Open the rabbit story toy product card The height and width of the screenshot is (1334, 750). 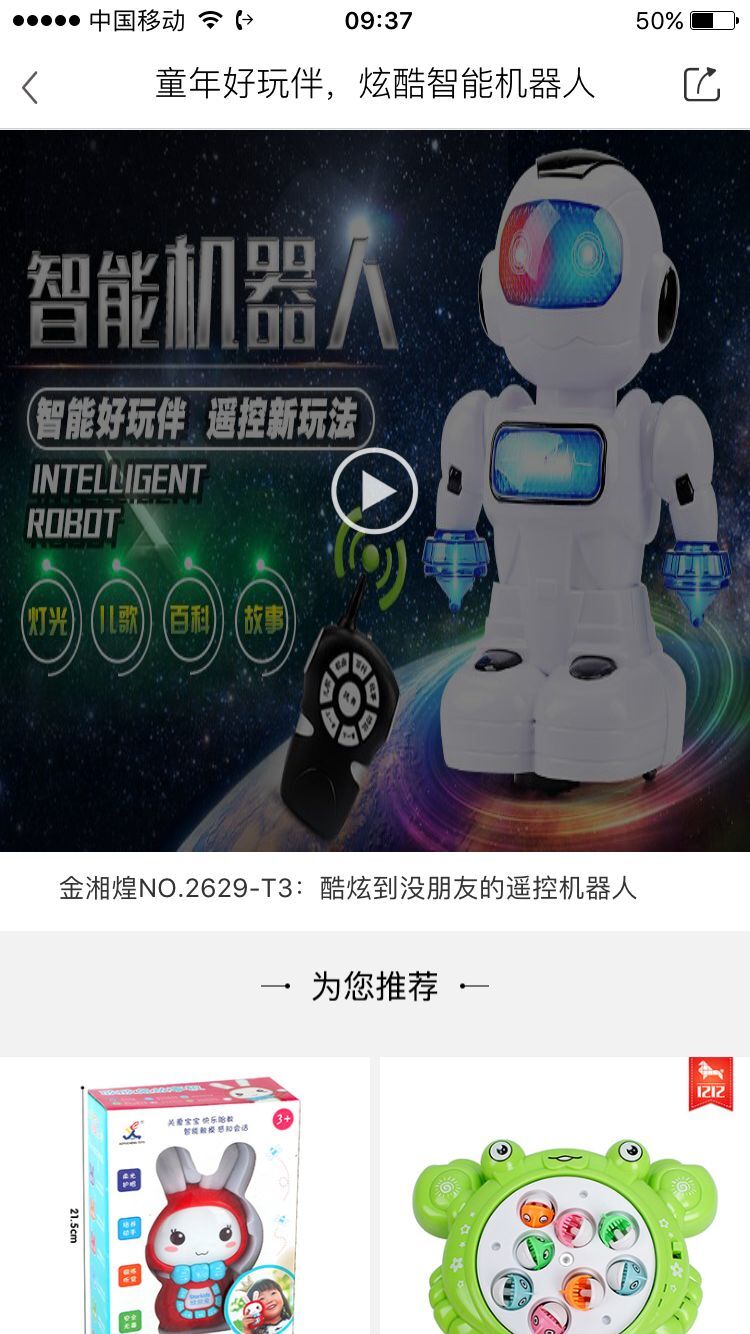tap(185, 1200)
